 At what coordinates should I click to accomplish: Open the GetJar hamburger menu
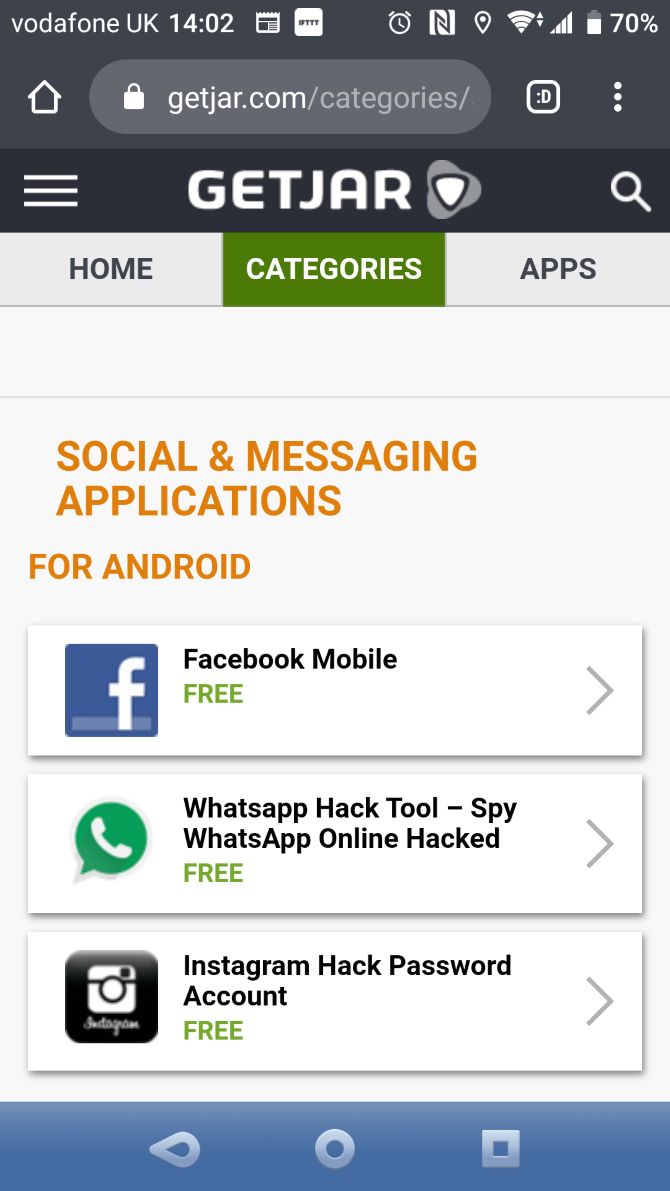(51, 190)
